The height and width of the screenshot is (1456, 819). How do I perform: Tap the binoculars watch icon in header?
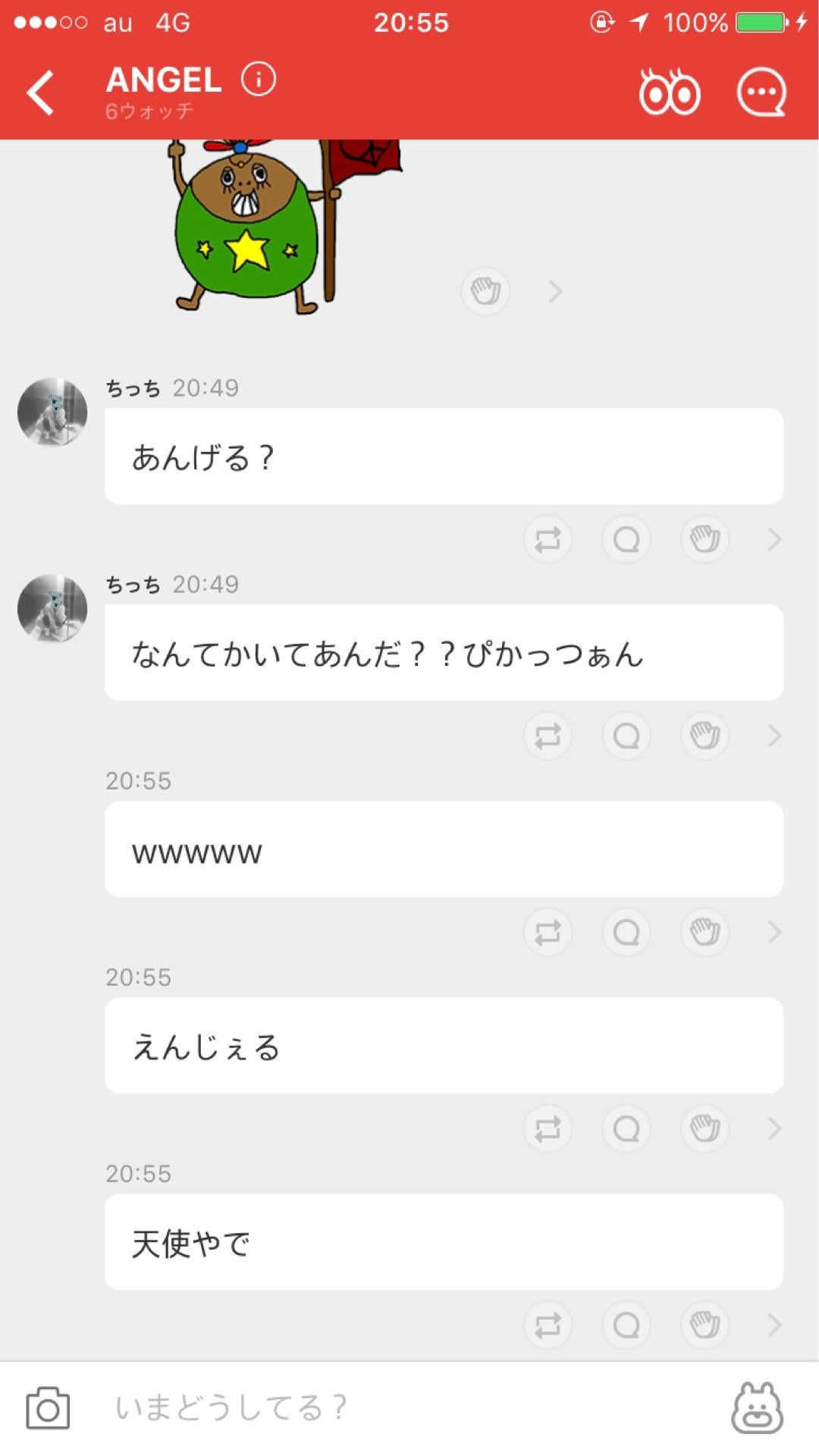(x=670, y=93)
